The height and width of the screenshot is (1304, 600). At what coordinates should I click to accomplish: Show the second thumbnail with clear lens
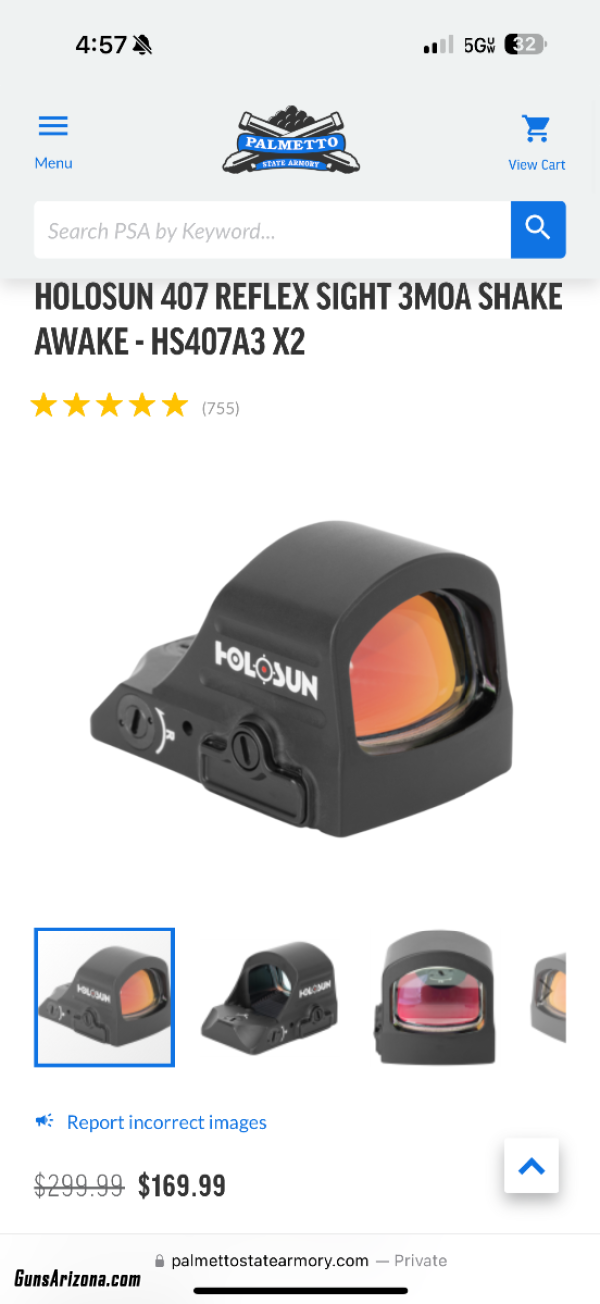[x=269, y=997]
